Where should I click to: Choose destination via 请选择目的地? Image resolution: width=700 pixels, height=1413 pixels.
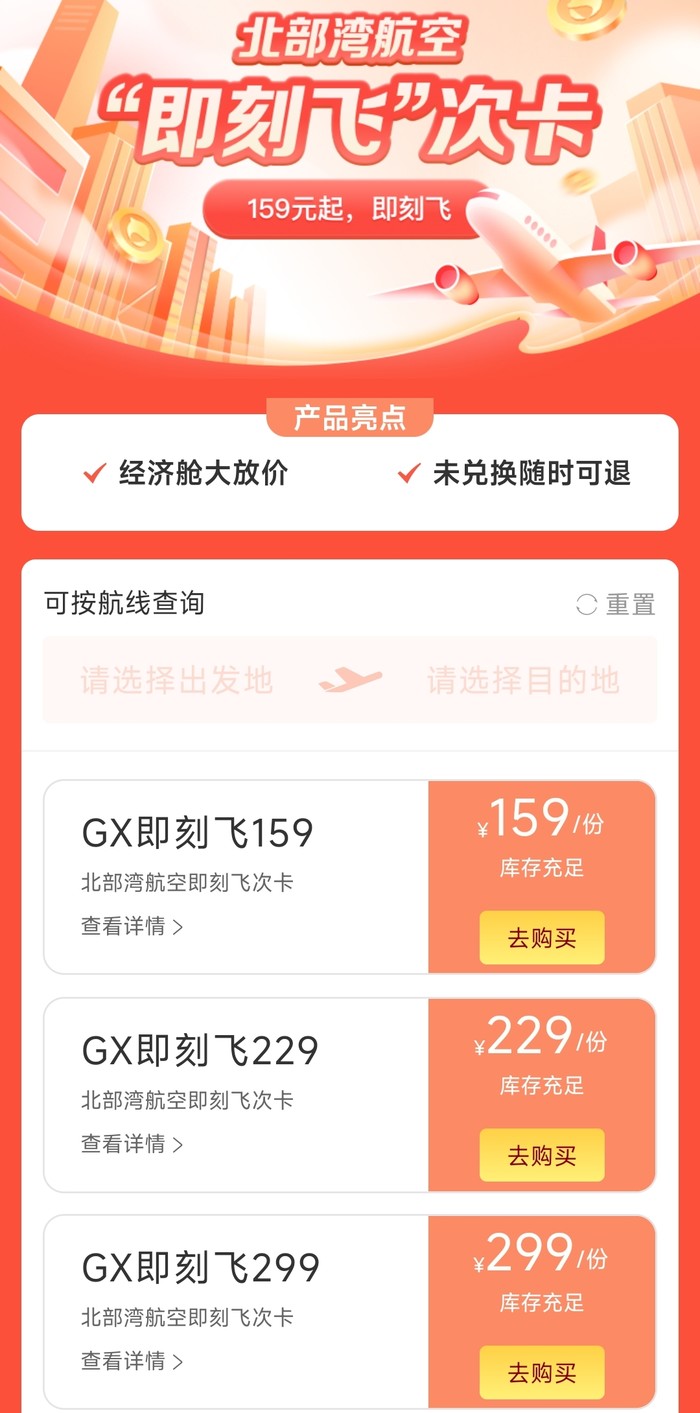point(523,681)
